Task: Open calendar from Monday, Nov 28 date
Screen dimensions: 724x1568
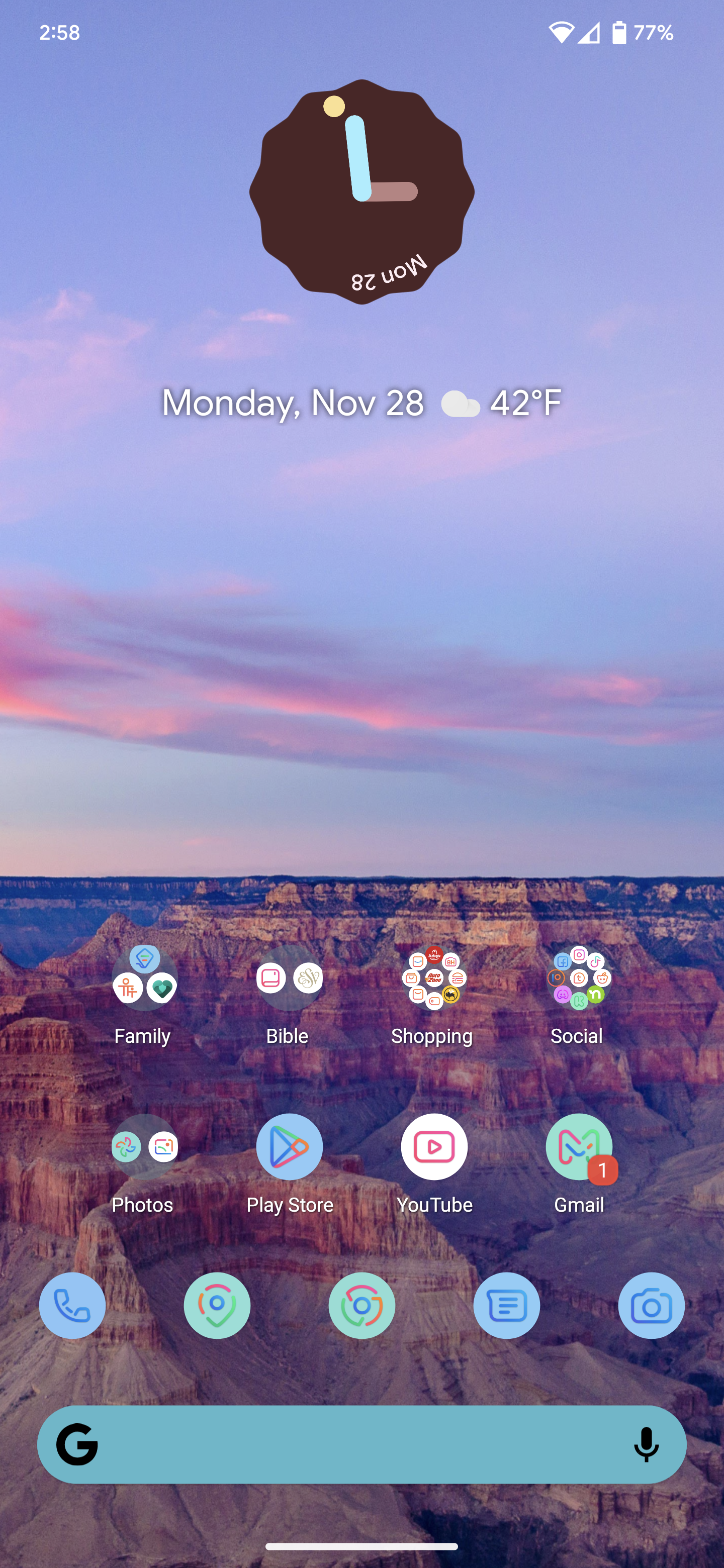Action: [292, 403]
